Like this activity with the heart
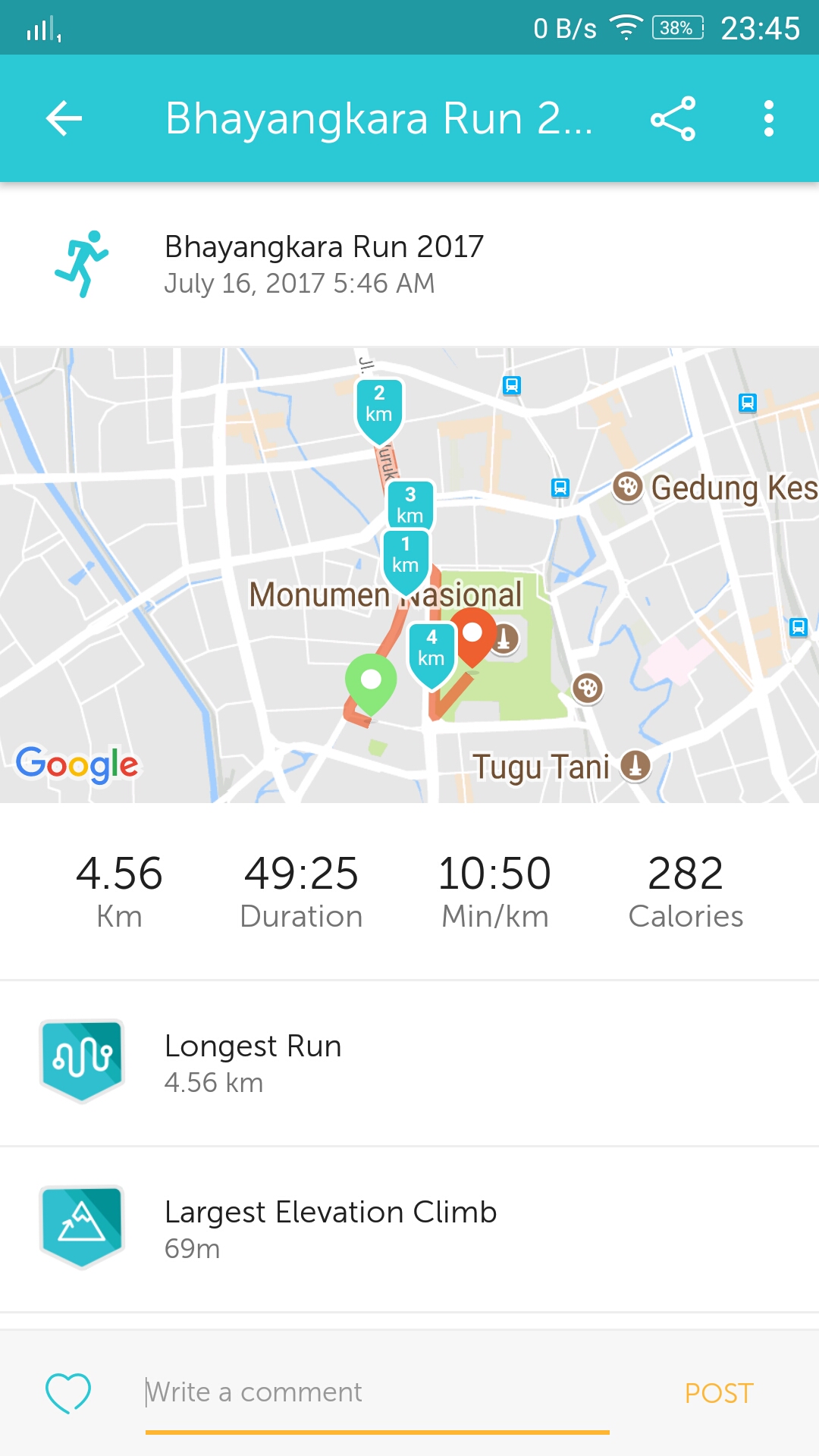819x1456 pixels. click(x=68, y=1393)
